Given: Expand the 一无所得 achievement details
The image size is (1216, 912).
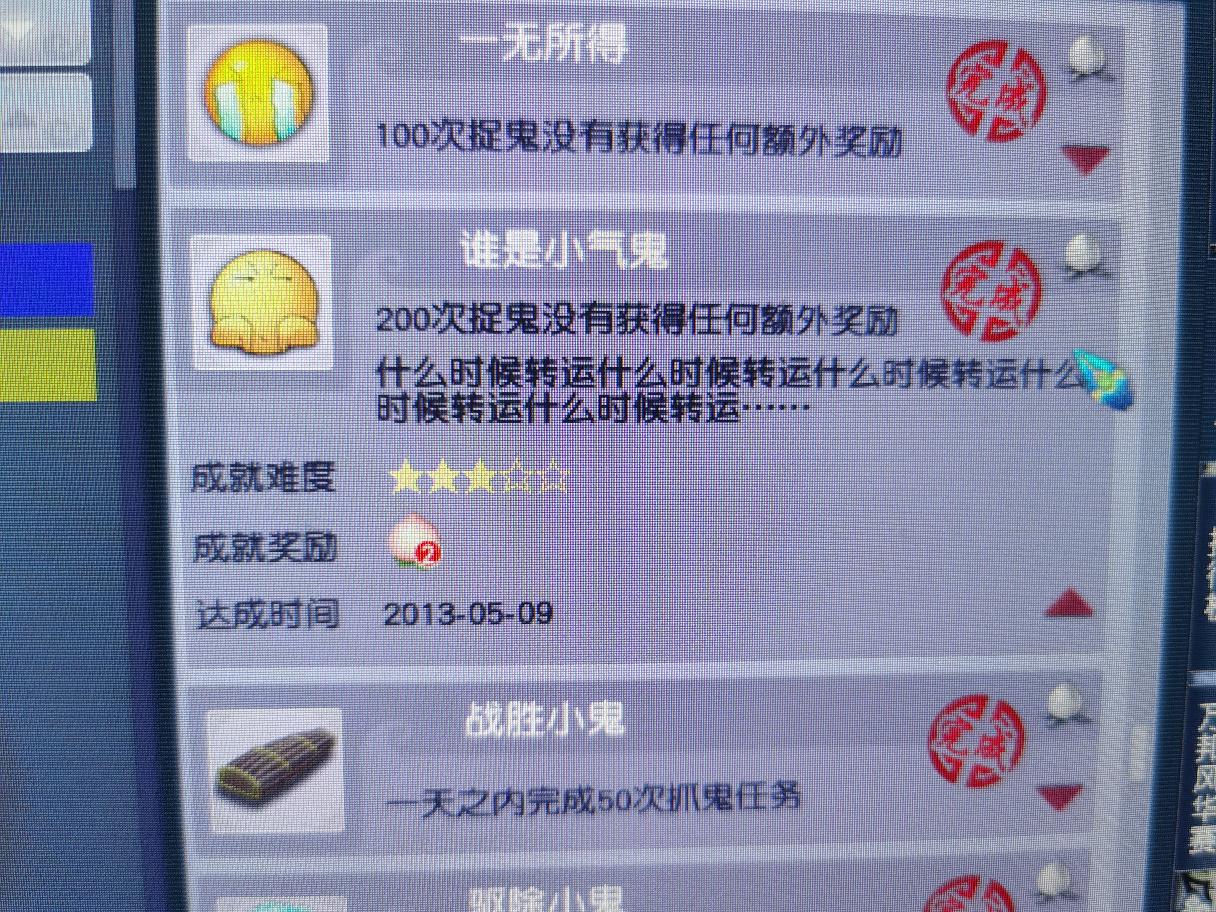Looking at the screenshot, I should 1086,158.
